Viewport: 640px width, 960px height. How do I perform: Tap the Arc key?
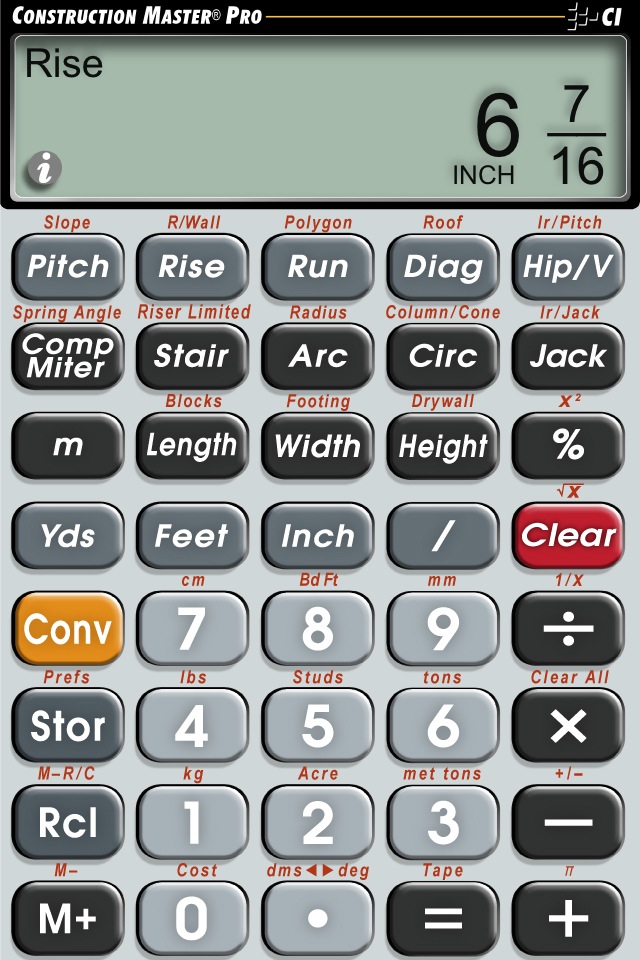pyautogui.click(x=318, y=356)
